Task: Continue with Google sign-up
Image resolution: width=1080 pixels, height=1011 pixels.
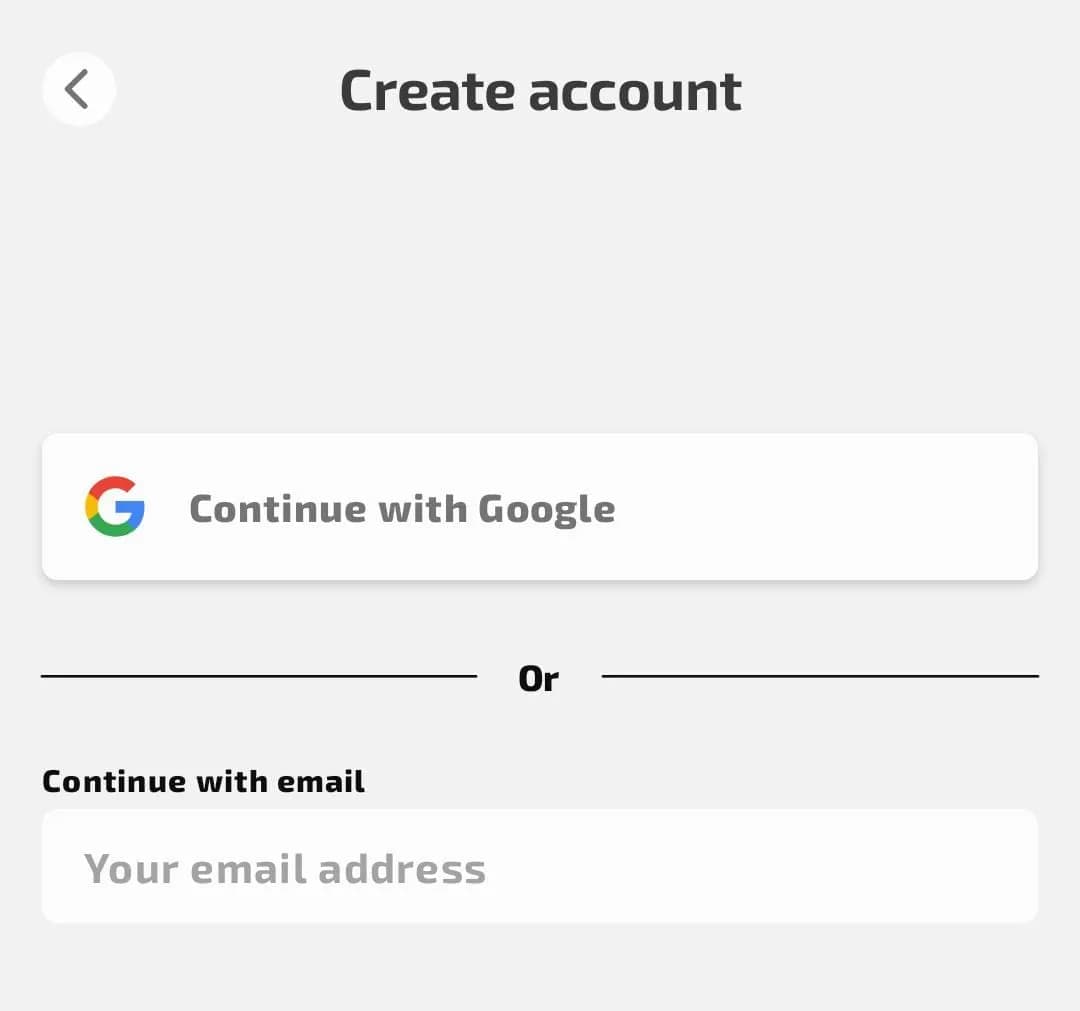Action: coord(539,507)
